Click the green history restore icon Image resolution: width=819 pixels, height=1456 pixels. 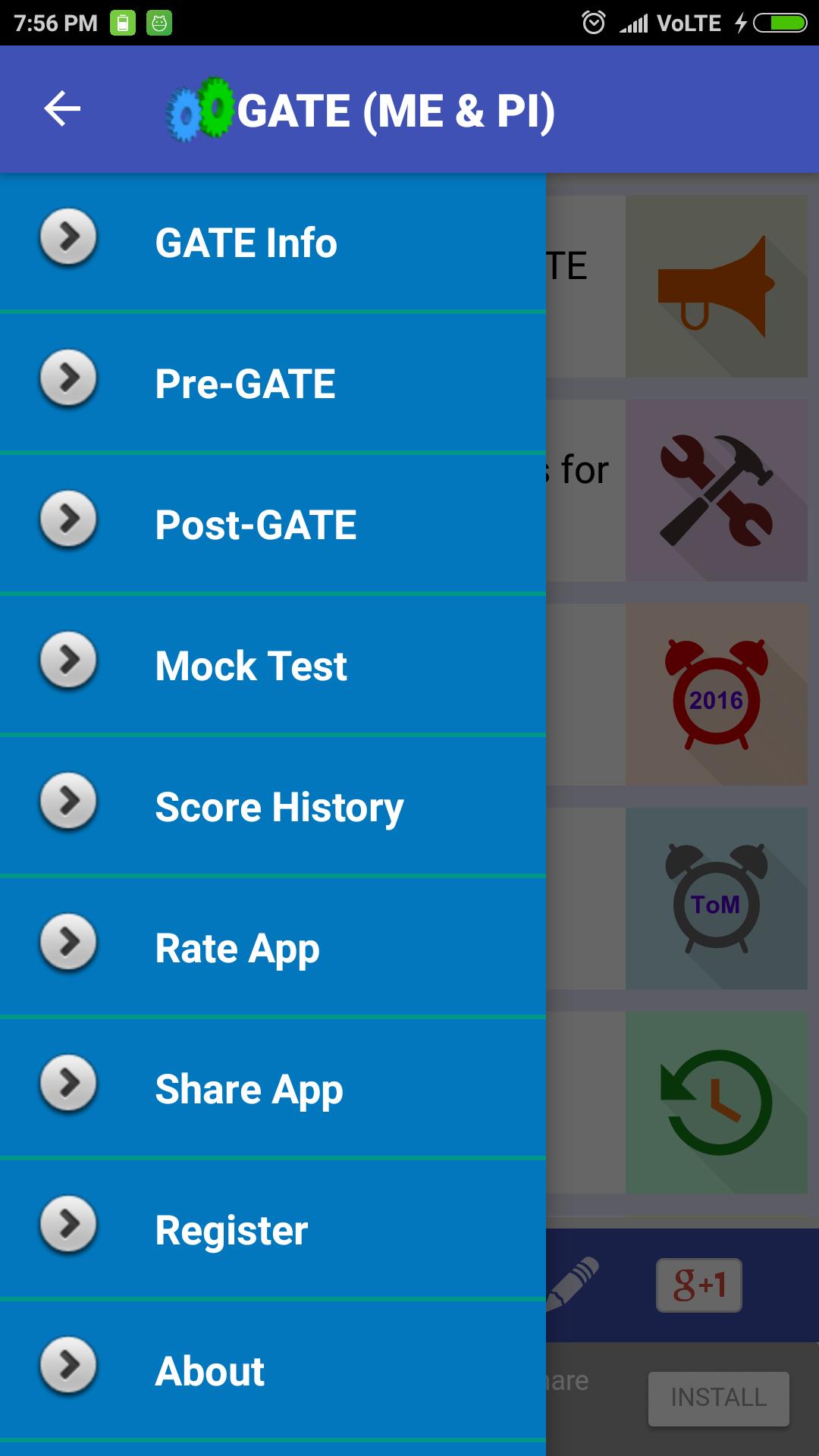[716, 1103]
